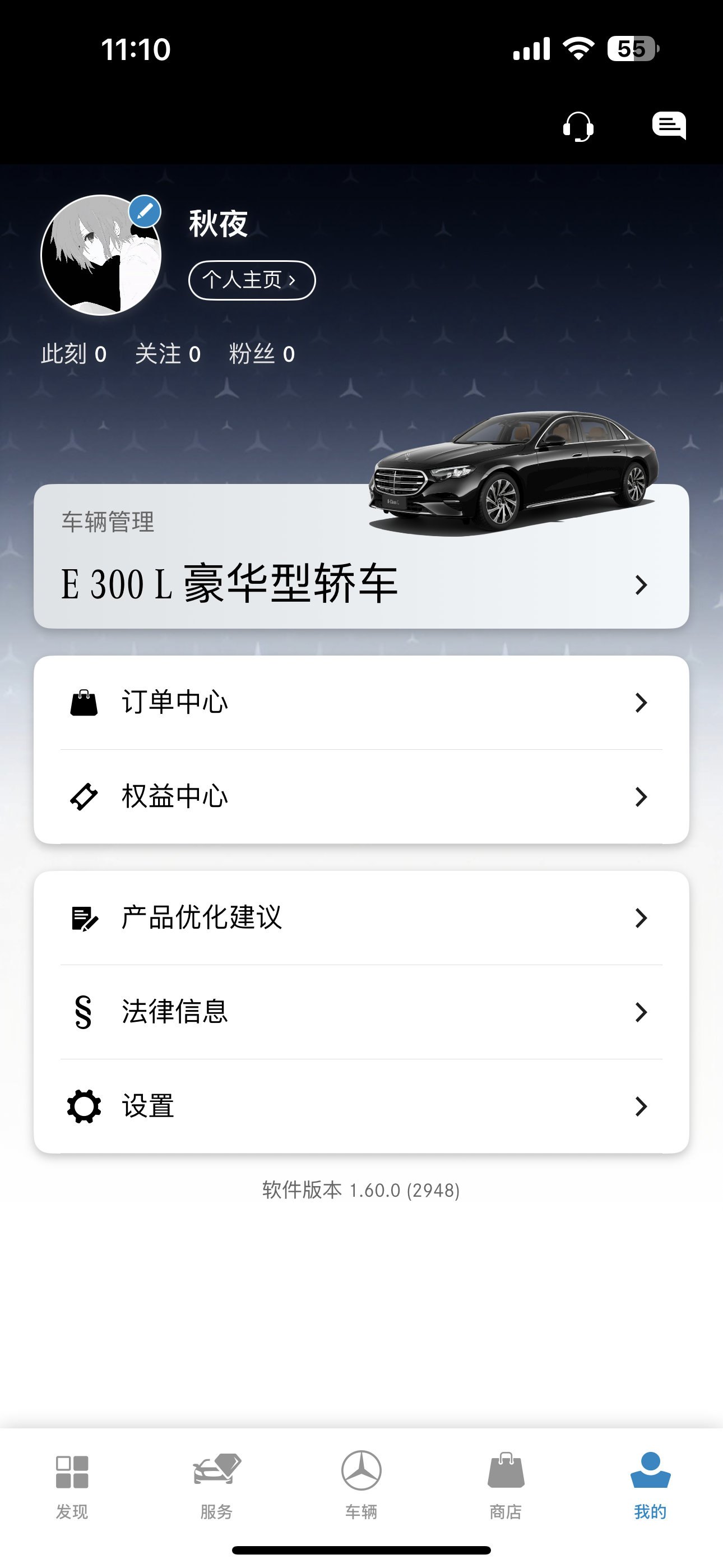The height and width of the screenshot is (1568, 723).
Task: Edit the profile avatar
Action: point(144,212)
